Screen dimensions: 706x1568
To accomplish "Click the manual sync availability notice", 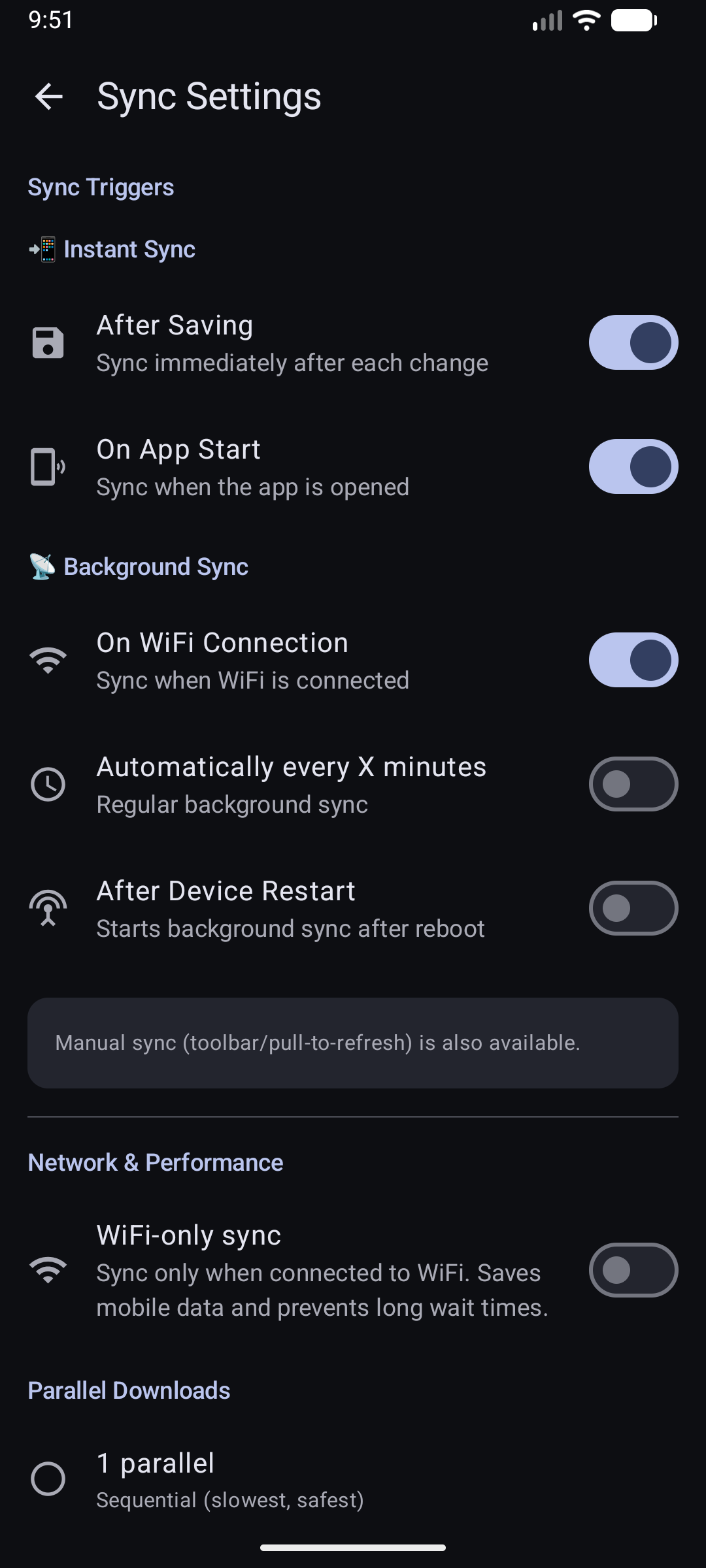I will [353, 1043].
